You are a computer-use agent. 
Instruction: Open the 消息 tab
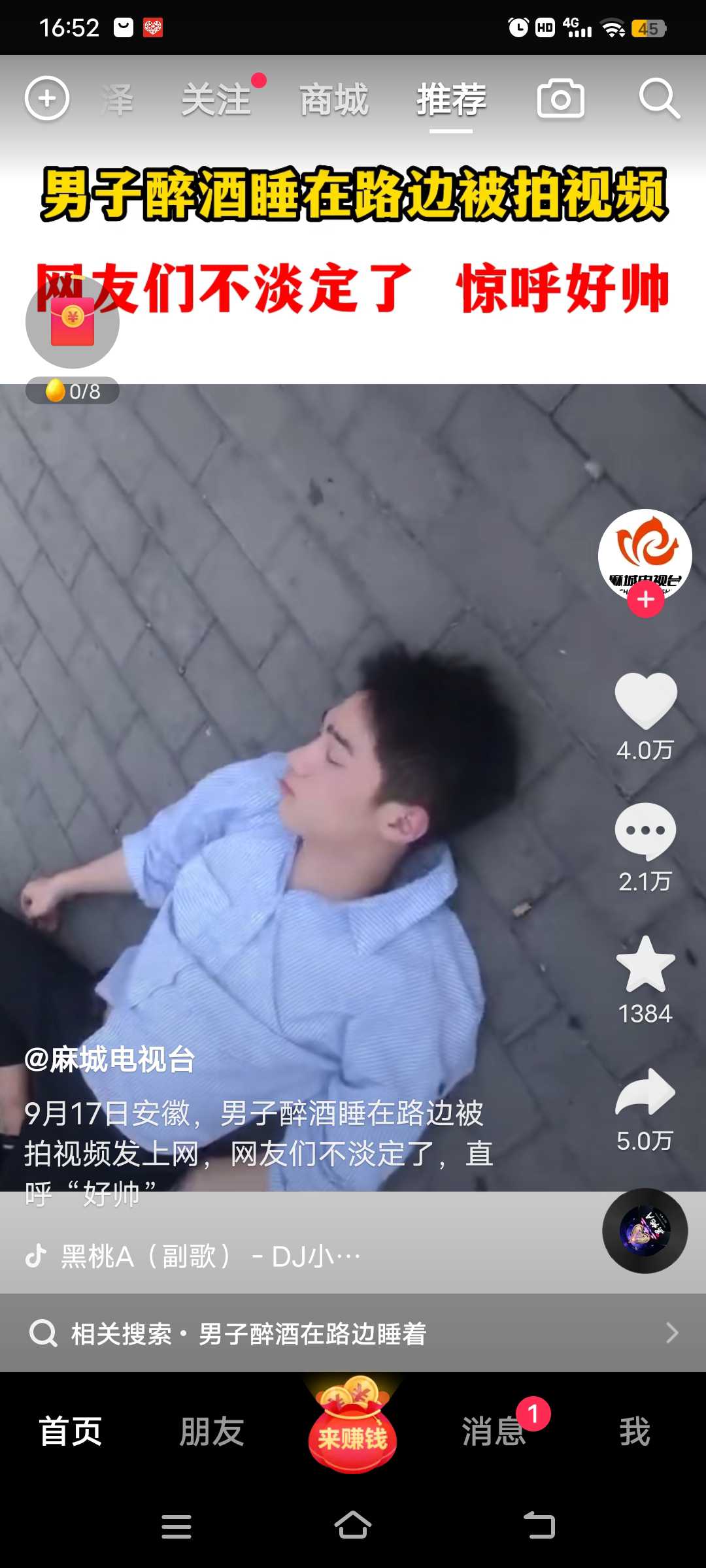(x=494, y=1431)
